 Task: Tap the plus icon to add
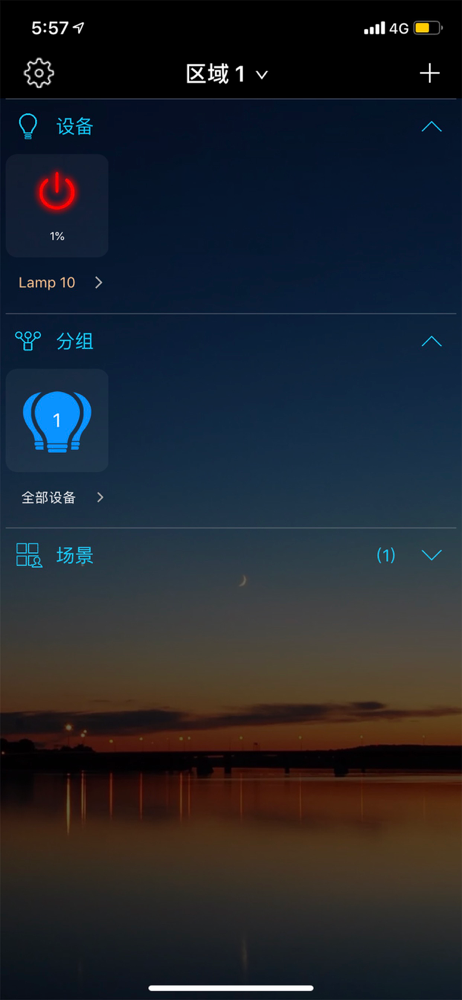[429, 73]
